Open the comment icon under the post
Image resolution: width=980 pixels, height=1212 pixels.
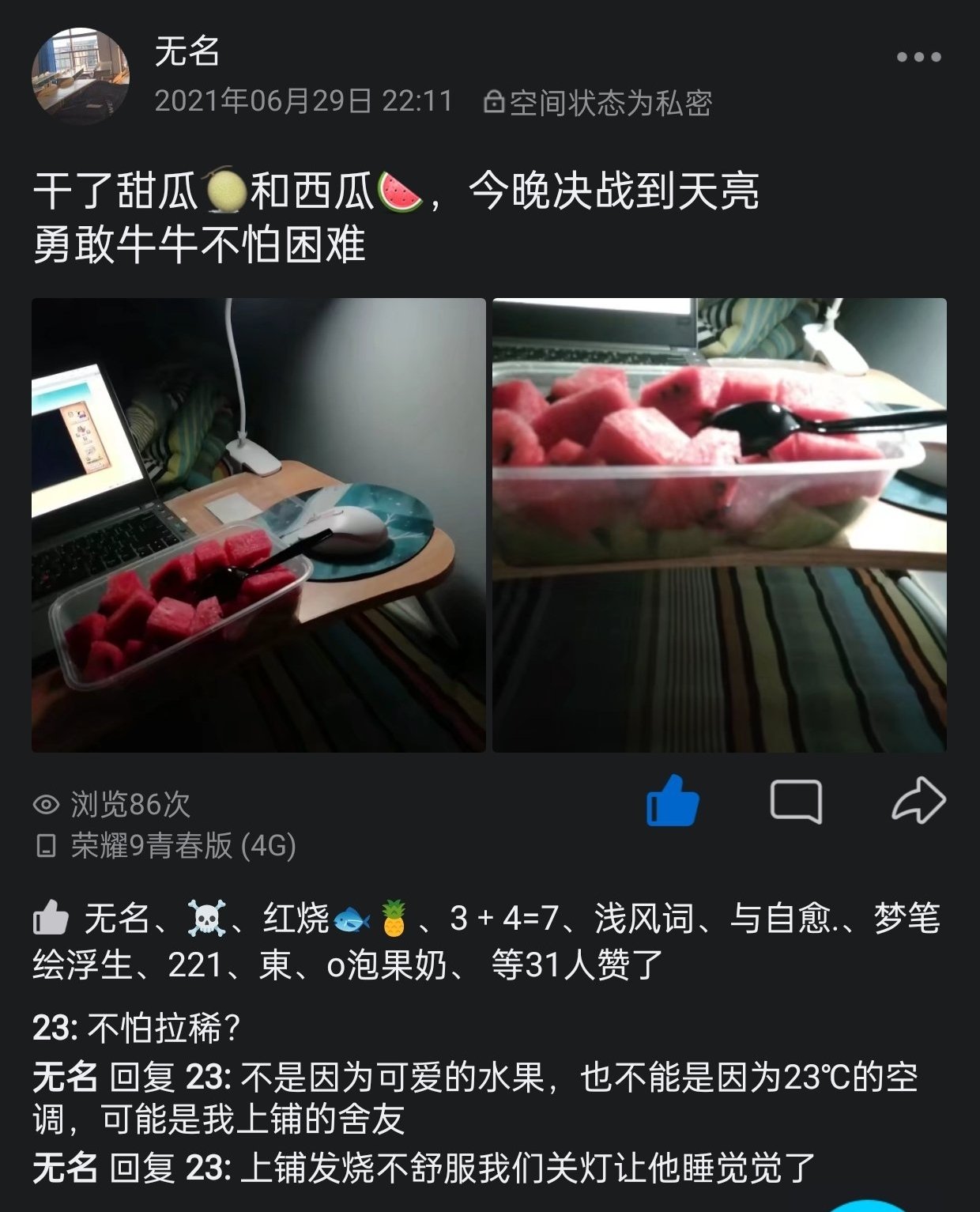[796, 801]
